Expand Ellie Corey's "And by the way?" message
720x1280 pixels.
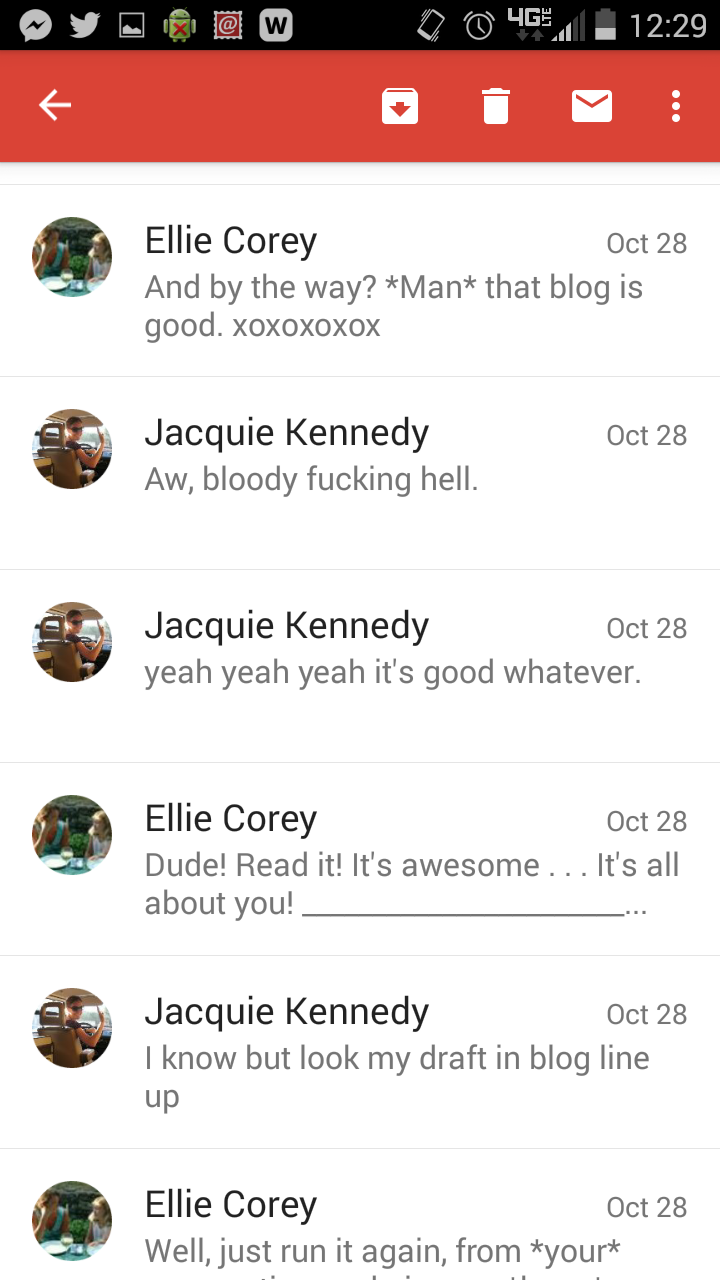[x=360, y=281]
